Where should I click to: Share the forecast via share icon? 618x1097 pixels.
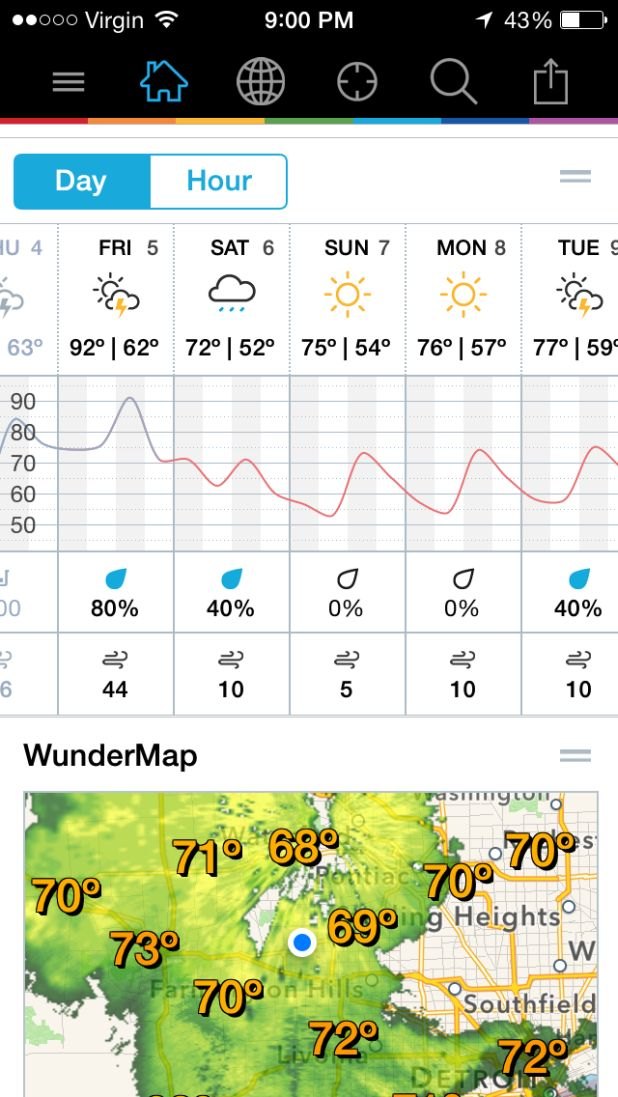click(x=550, y=81)
